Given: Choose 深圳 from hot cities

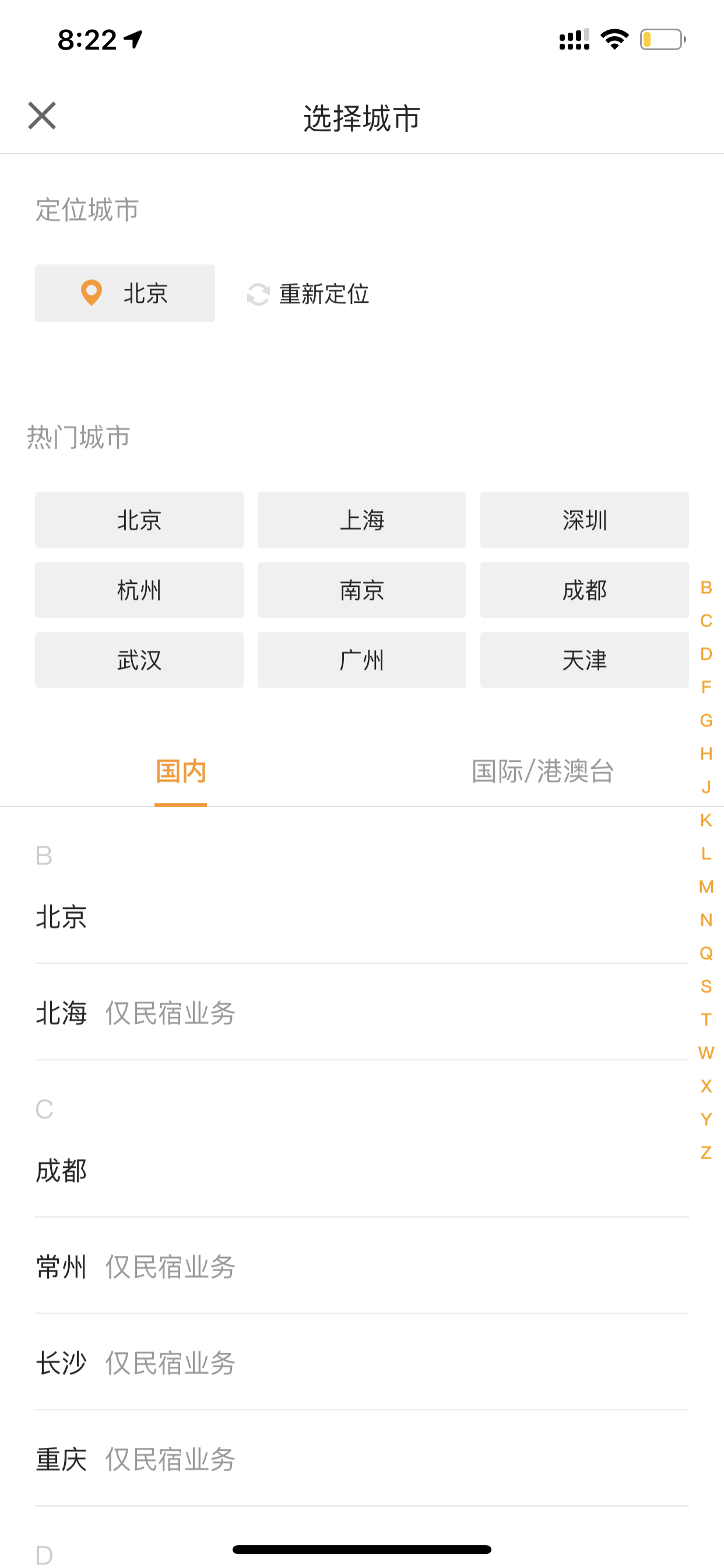Looking at the screenshot, I should click(x=584, y=520).
